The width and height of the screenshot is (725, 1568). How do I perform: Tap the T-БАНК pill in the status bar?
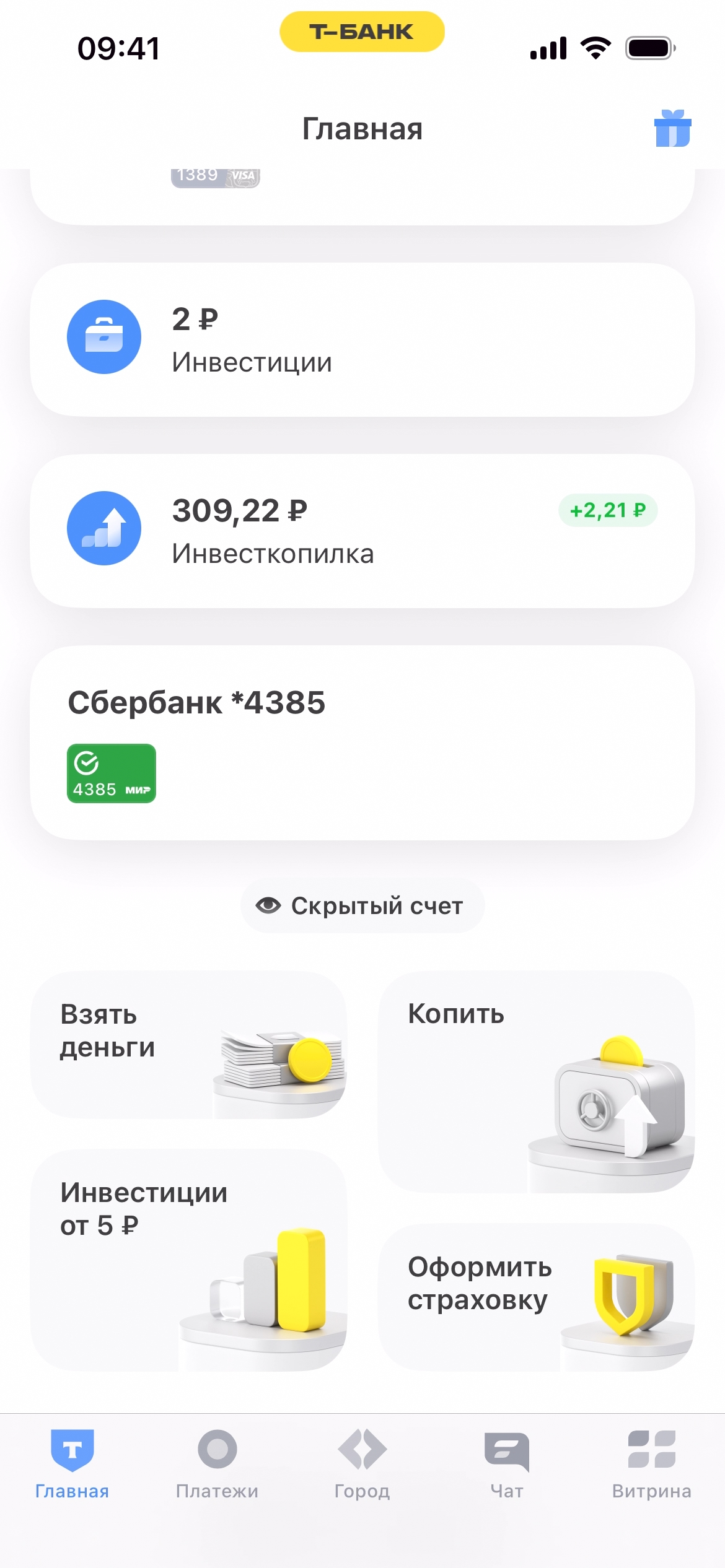click(x=362, y=32)
